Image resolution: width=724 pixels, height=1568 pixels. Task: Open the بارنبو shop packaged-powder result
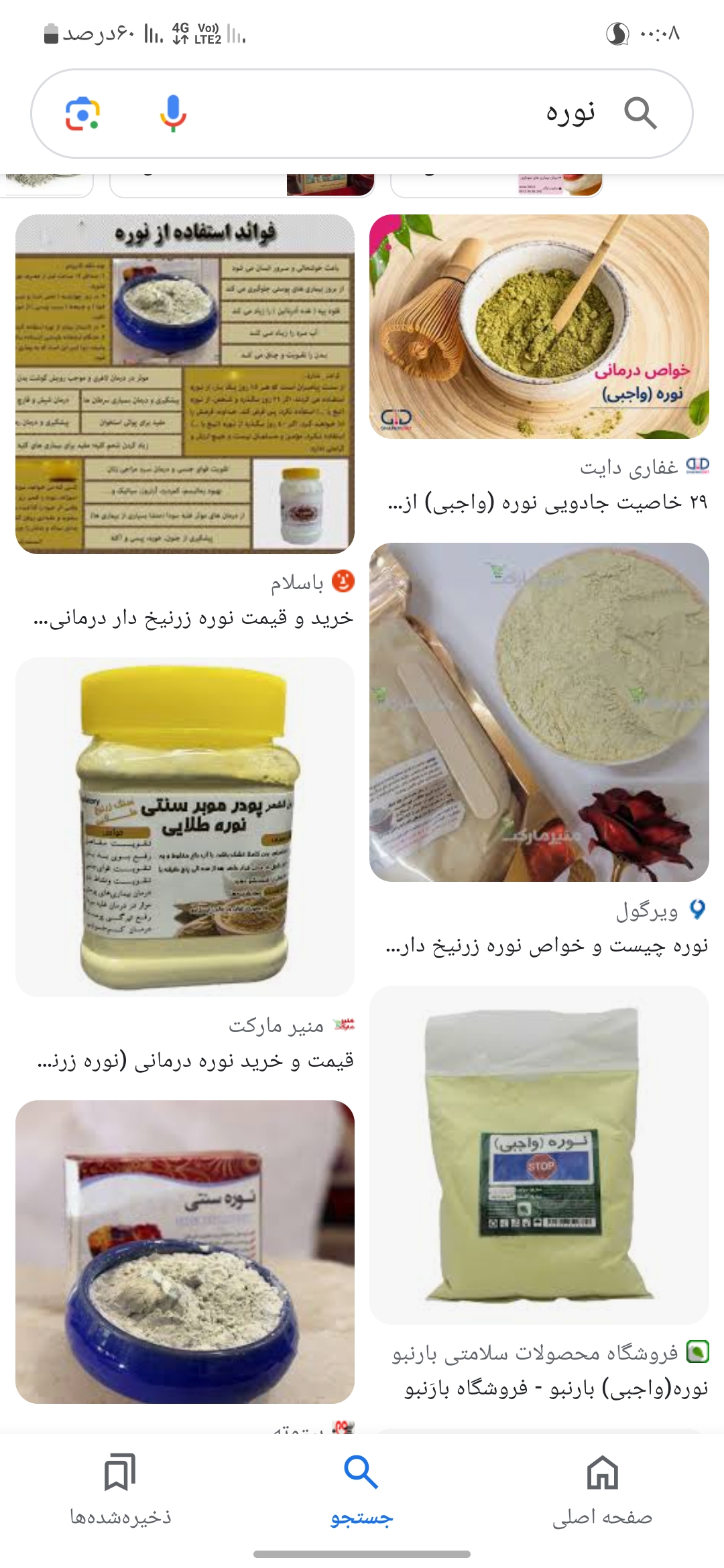click(x=539, y=1154)
